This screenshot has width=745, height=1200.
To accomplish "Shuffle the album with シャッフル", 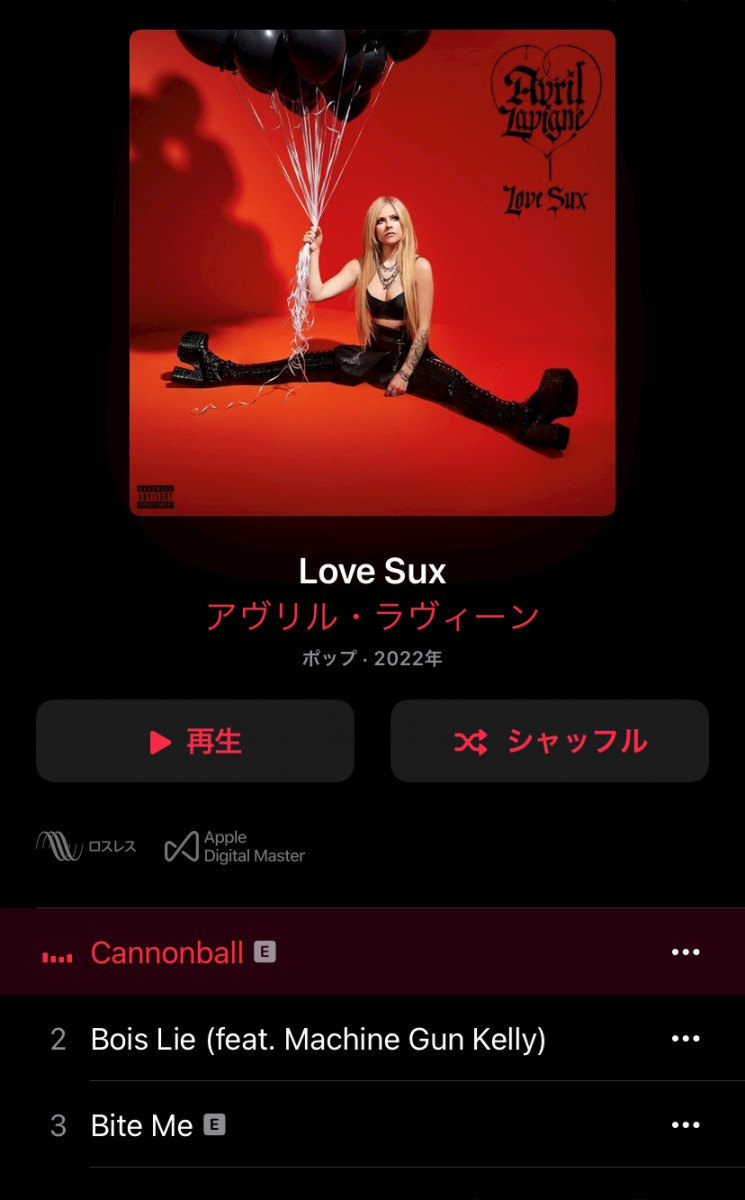I will click(x=549, y=741).
